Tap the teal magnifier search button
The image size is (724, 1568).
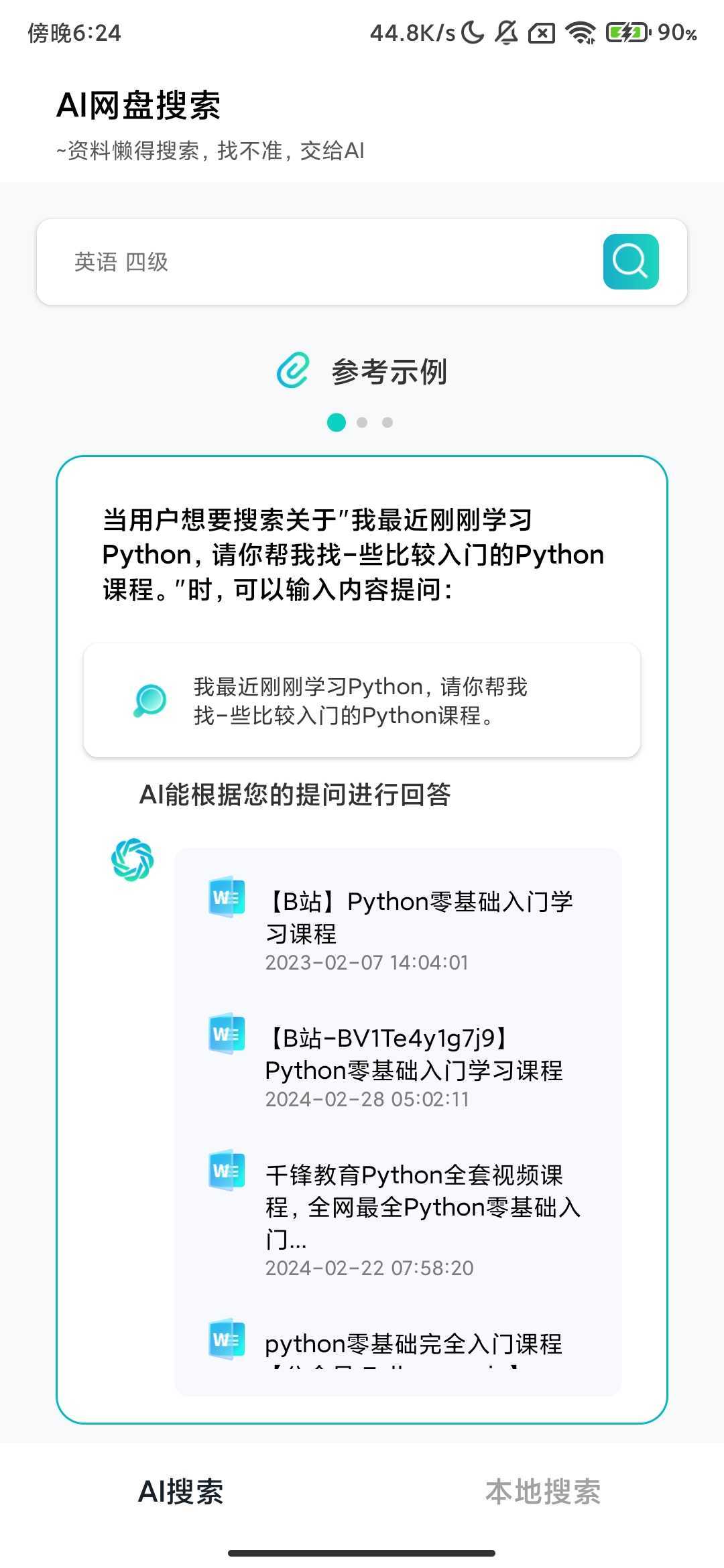pos(631,261)
